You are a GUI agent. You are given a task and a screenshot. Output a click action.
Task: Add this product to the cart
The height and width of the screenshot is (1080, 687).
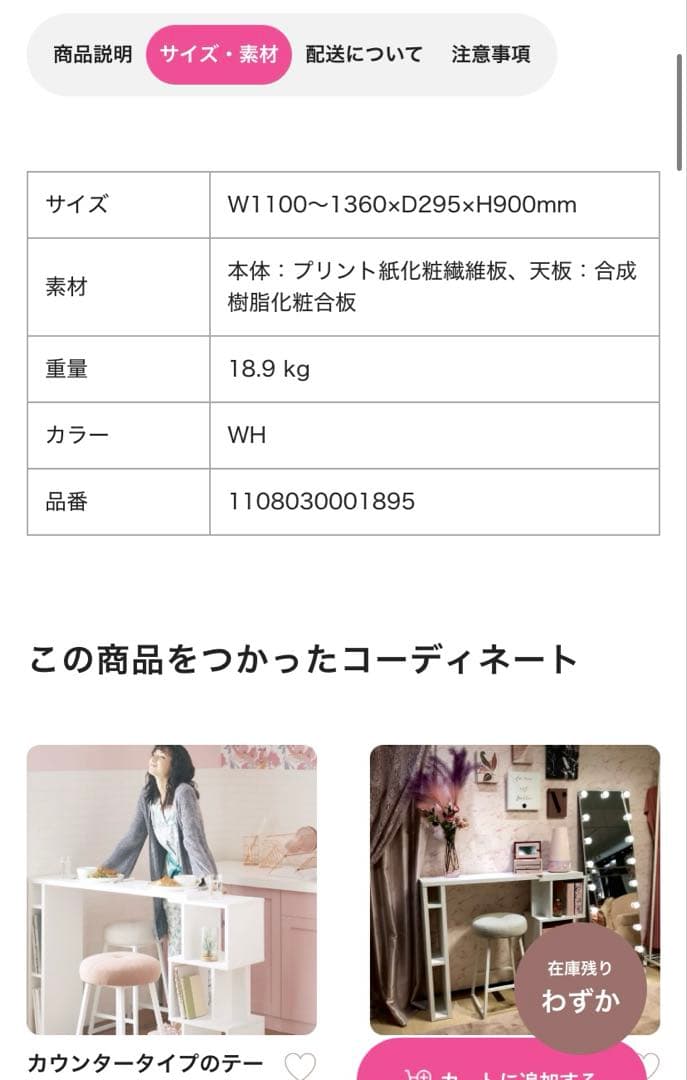[500, 1064]
